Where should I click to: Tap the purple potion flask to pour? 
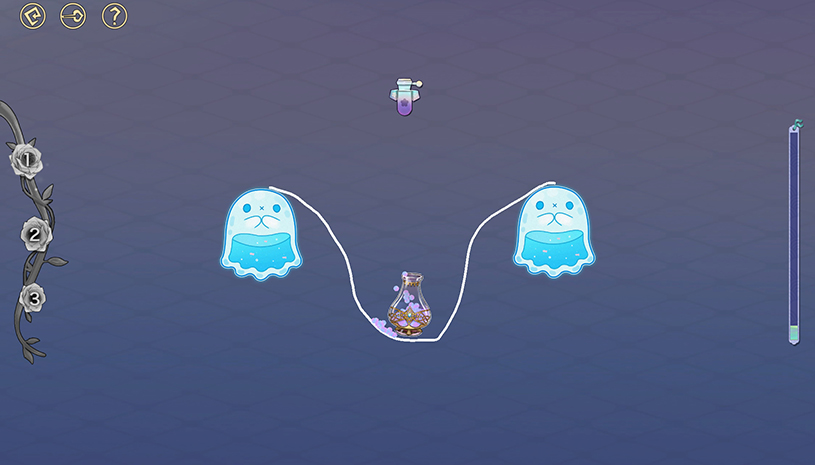coord(403,98)
